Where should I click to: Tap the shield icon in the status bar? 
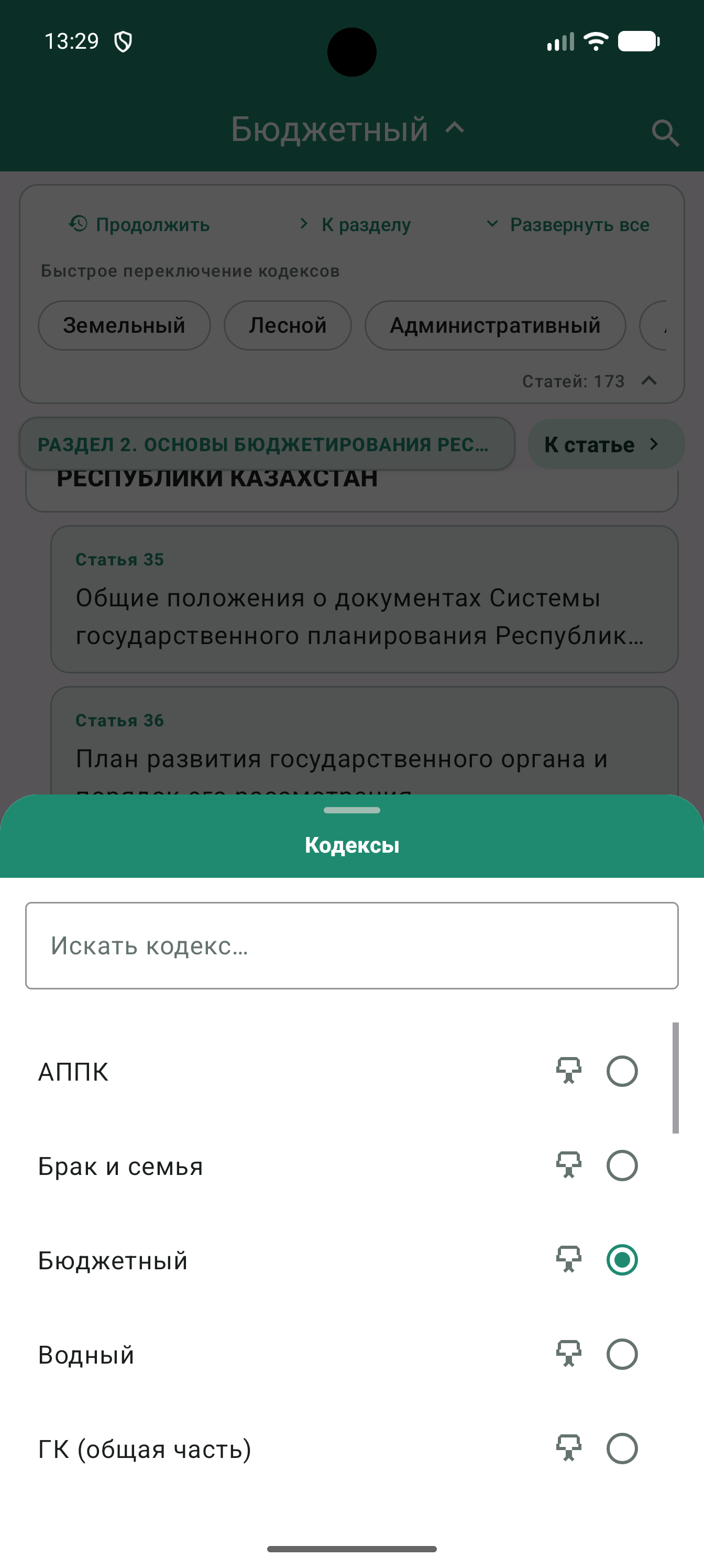pos(124,41)
